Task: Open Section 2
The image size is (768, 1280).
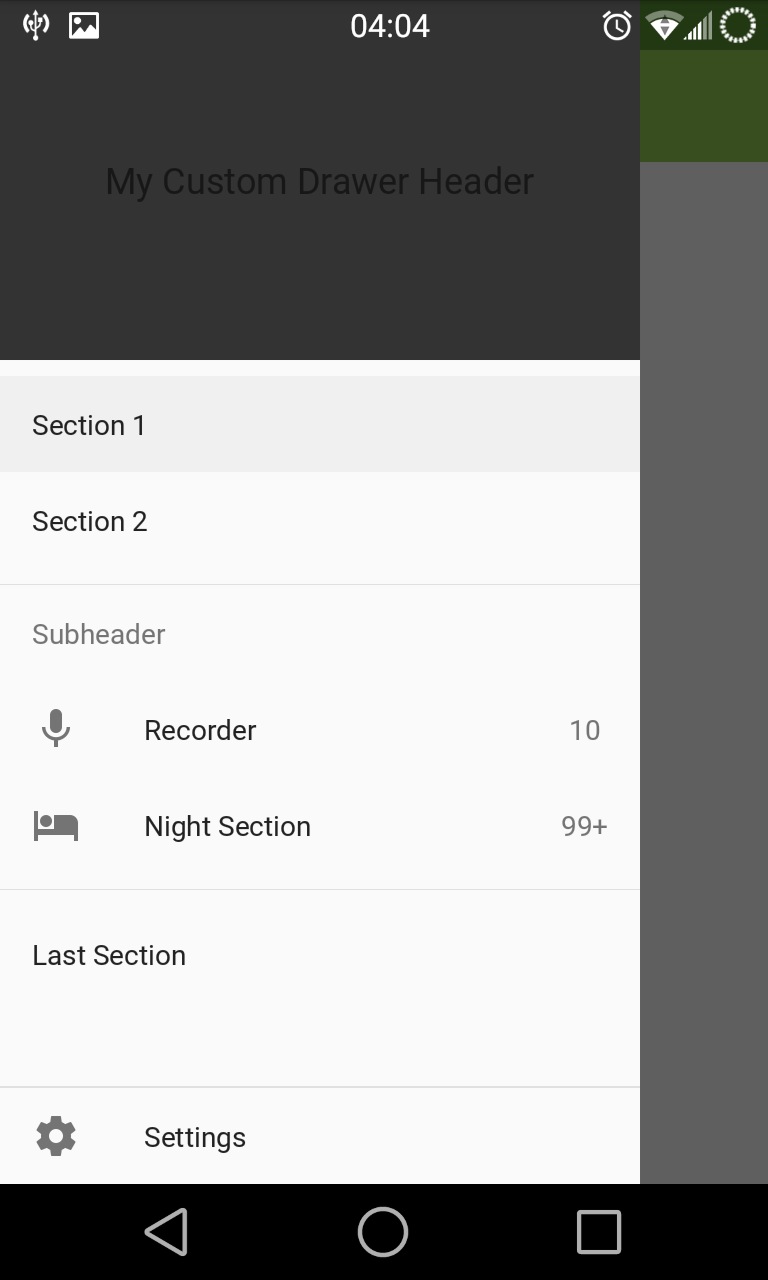Action: point(320,521)
